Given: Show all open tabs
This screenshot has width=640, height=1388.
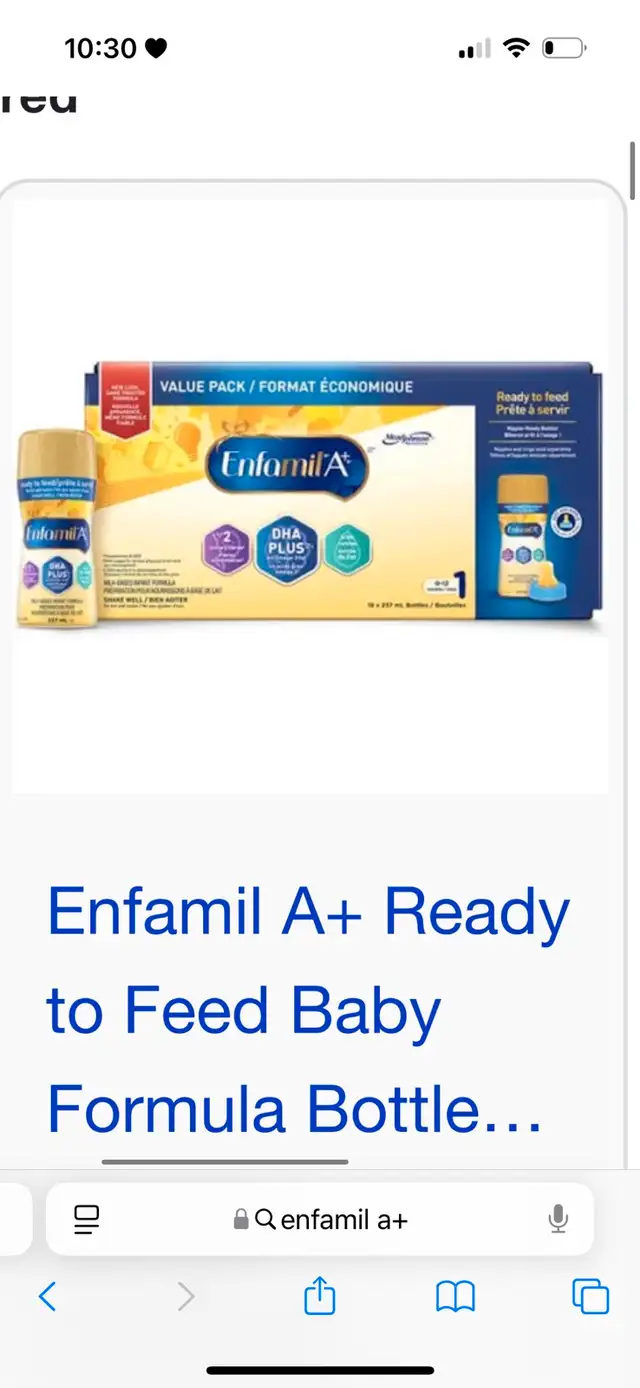Looking at the screenshot, I should tap(590, 1297).
